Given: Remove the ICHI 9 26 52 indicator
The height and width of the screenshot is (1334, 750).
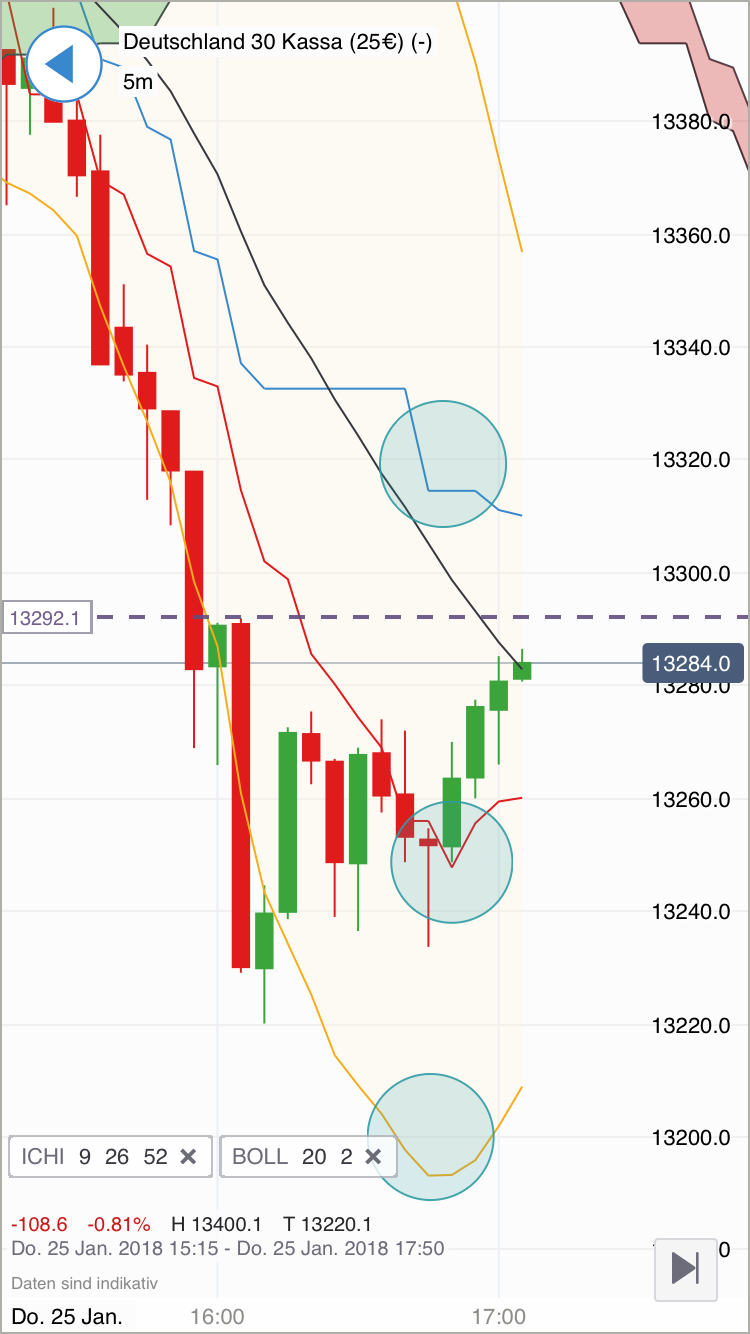Looking at the screenshot, I should point(188,1157).
